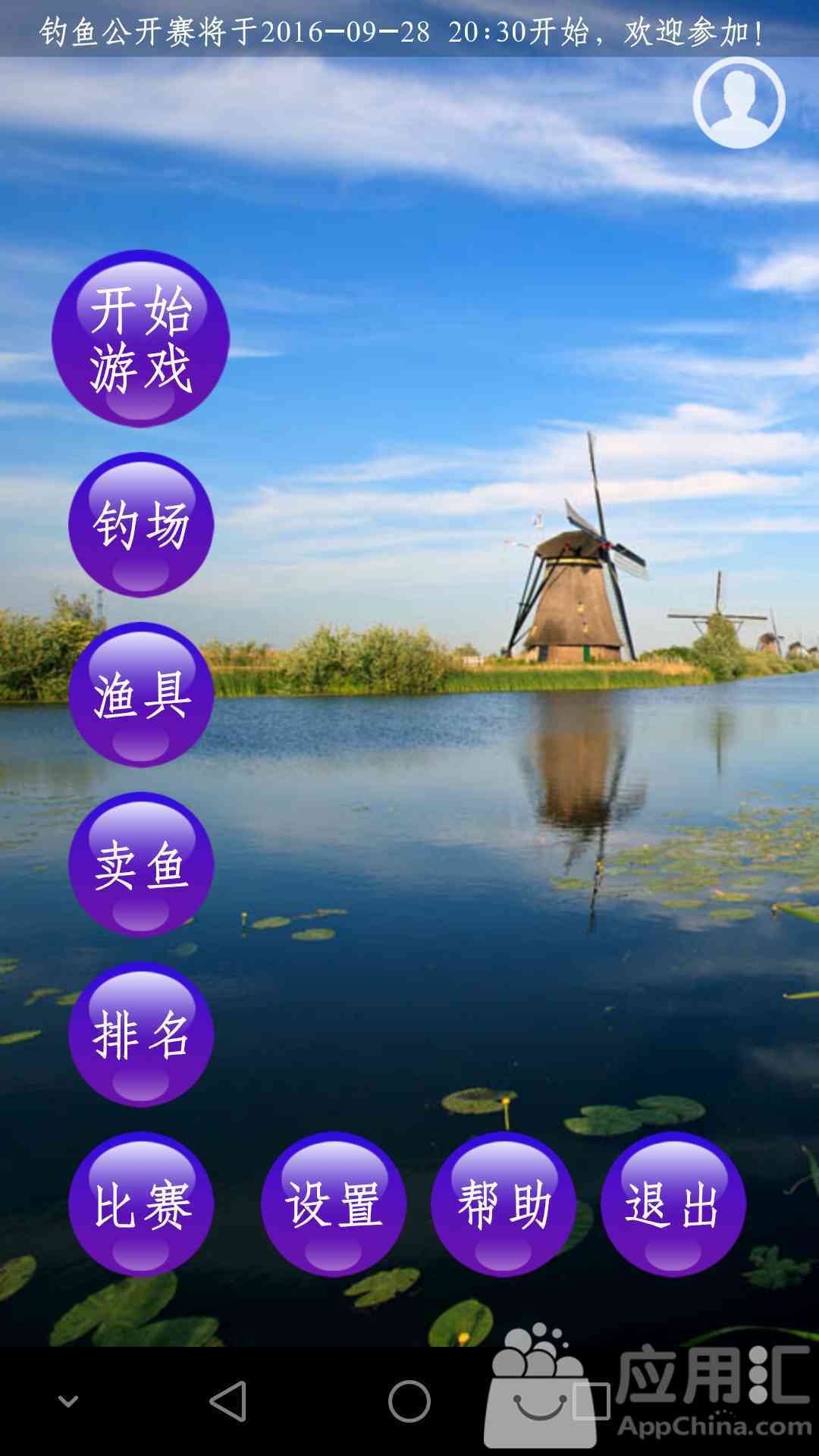Enter the 比赛 competition
Screen dimensions: 819x1456
[140, 1204]
